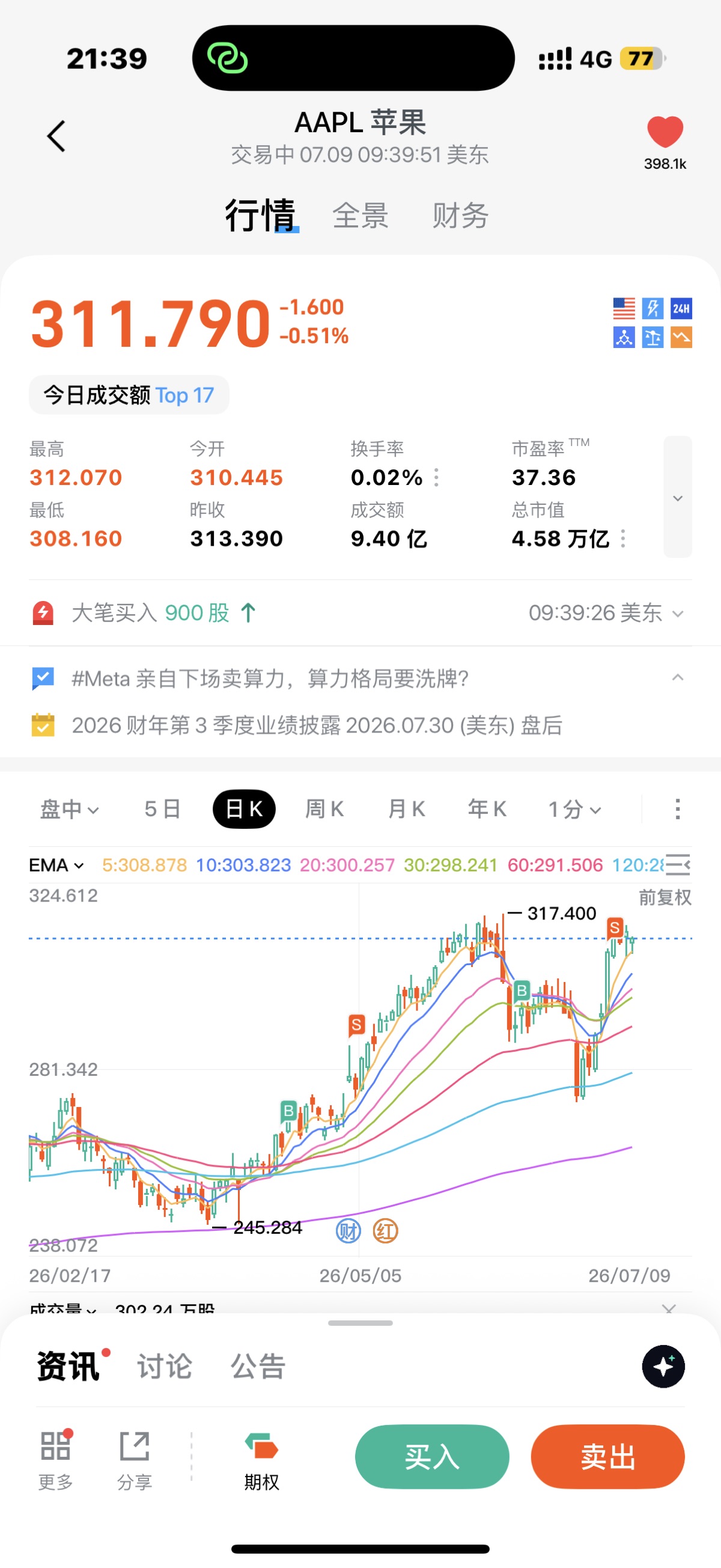Screen dimensions: 721x1568
Task: Tap the orange 卖出 button
Action: point(608,1457)
